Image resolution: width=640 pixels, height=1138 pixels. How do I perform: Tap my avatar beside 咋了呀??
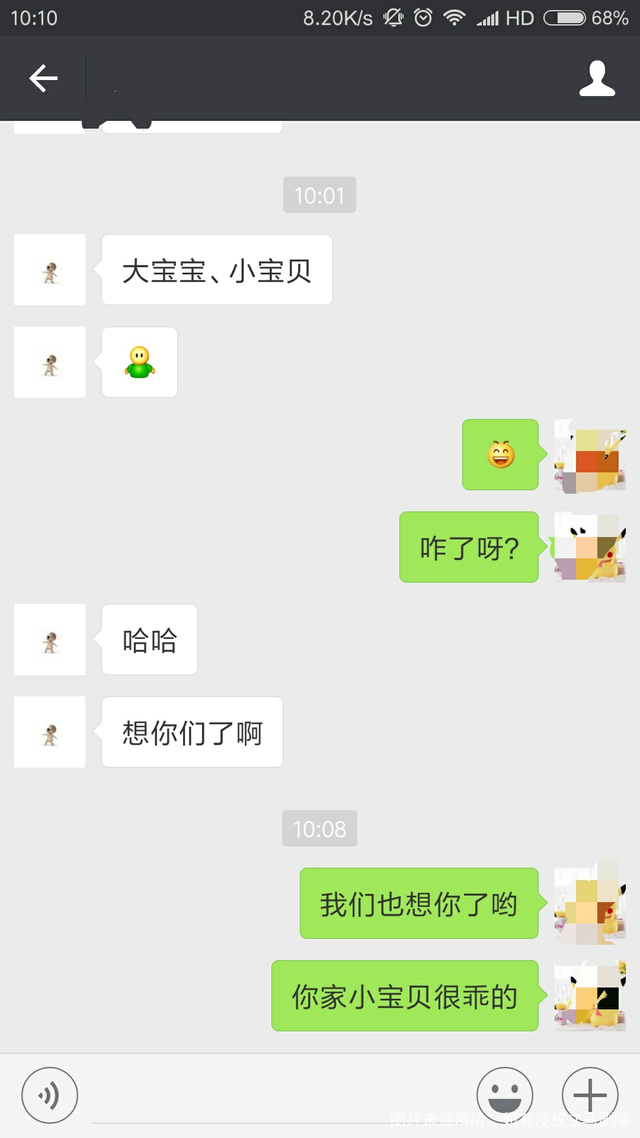(x=591, y=547)
